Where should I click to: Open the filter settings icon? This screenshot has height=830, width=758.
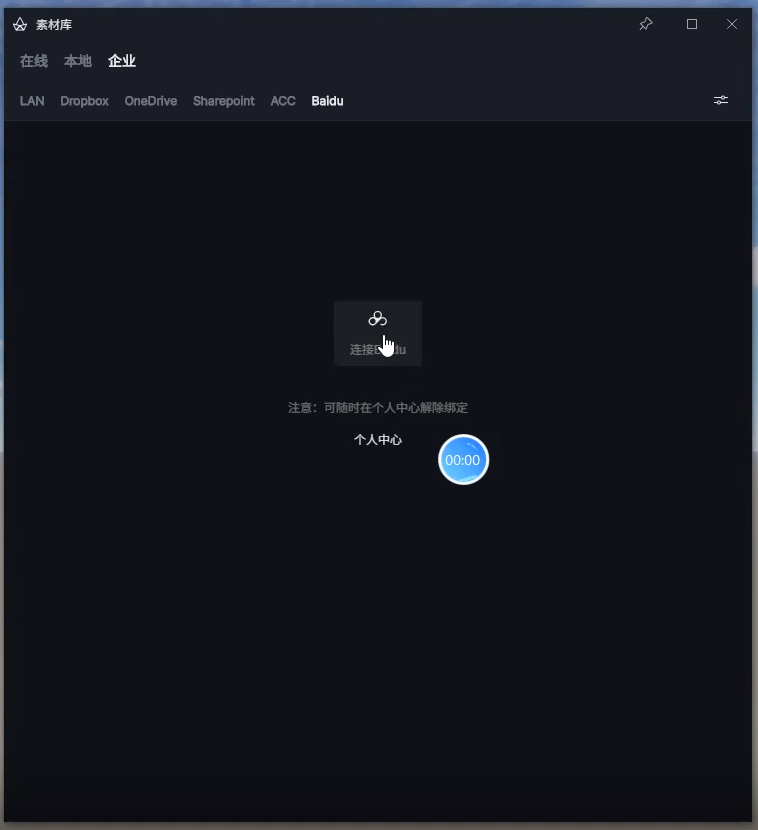pyautogui.click(x=721, y=100)
